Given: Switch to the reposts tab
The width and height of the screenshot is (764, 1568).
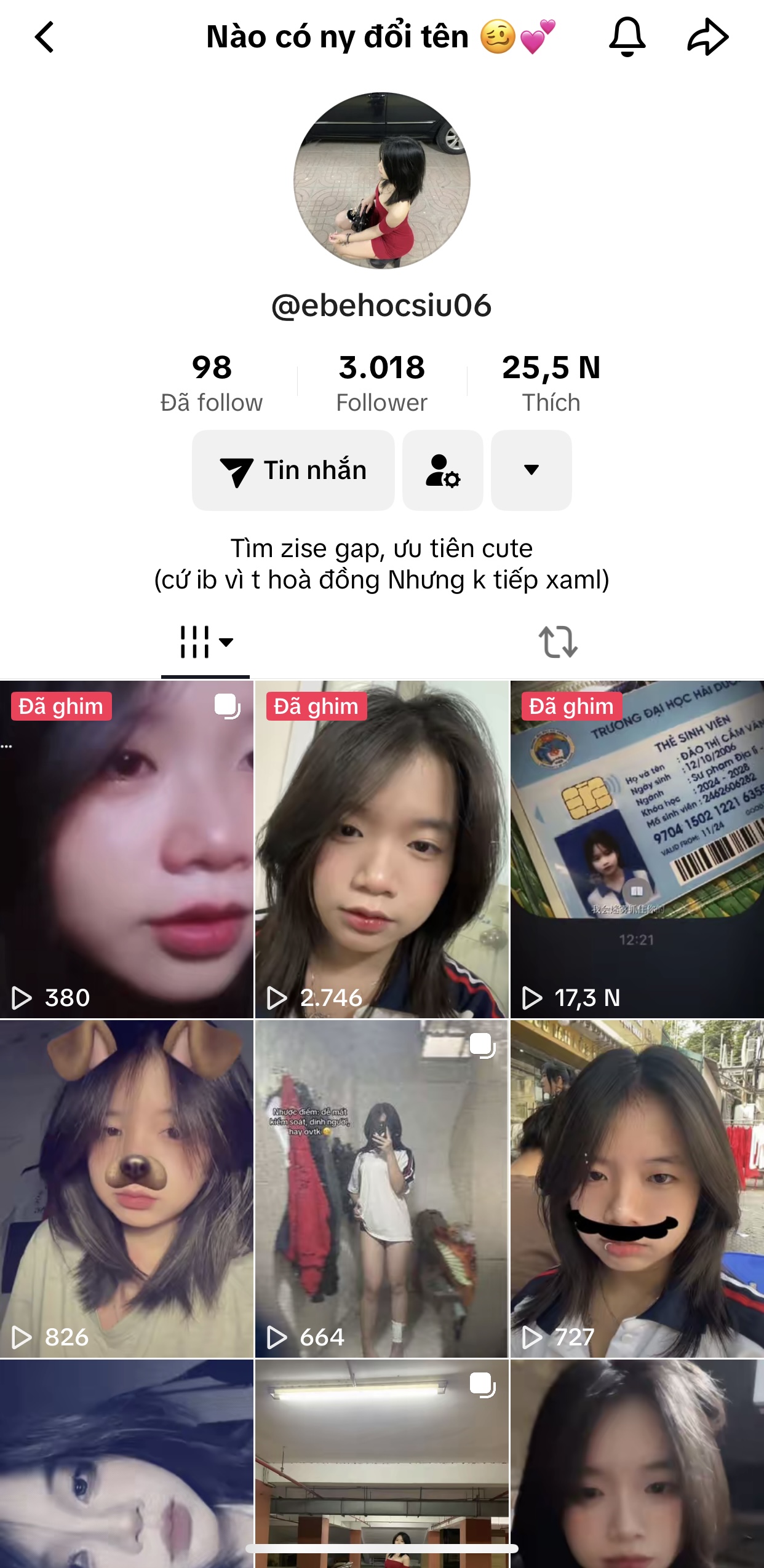Looking at the screenshot, I should pos(558,643).
